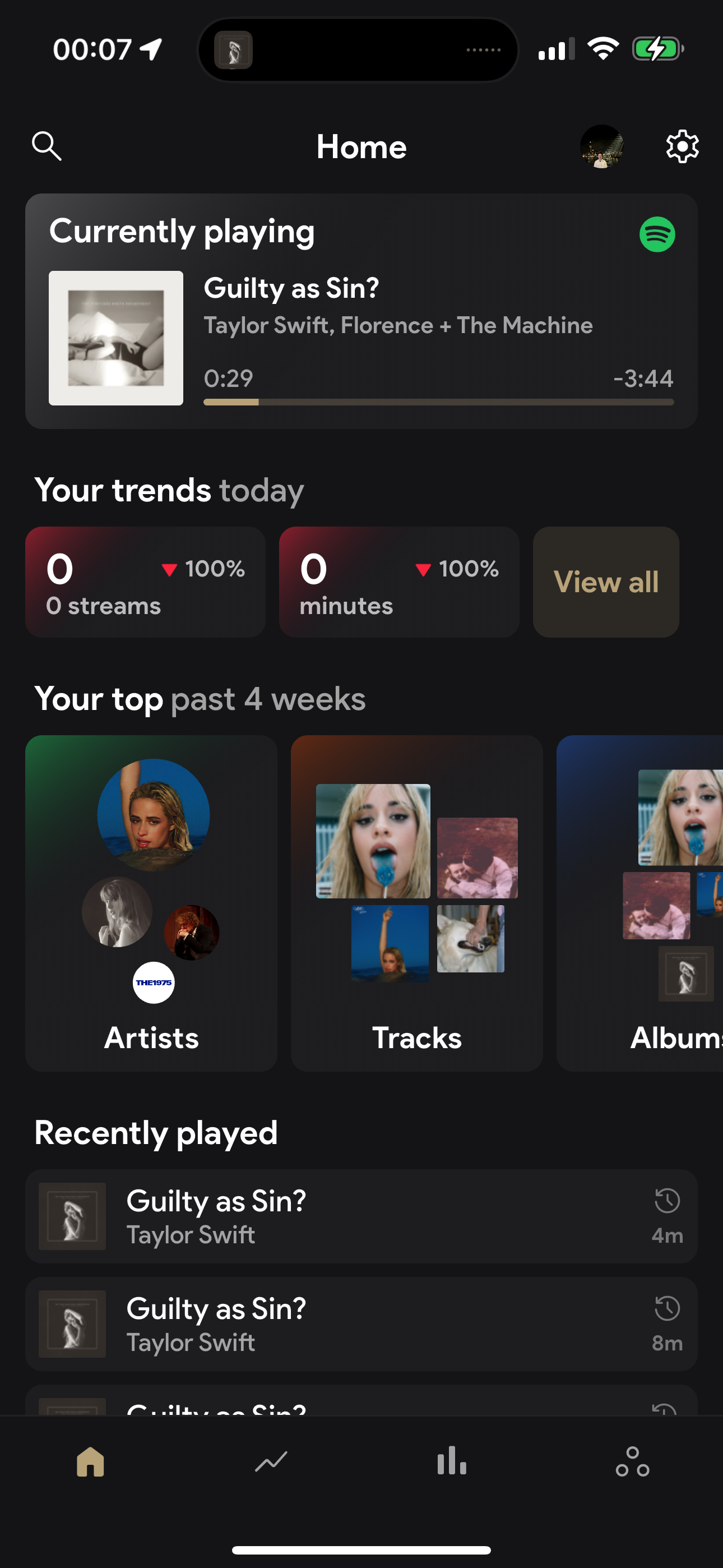723x1568 pixels.
Task: View all trends
Action: tap(605, 582)
